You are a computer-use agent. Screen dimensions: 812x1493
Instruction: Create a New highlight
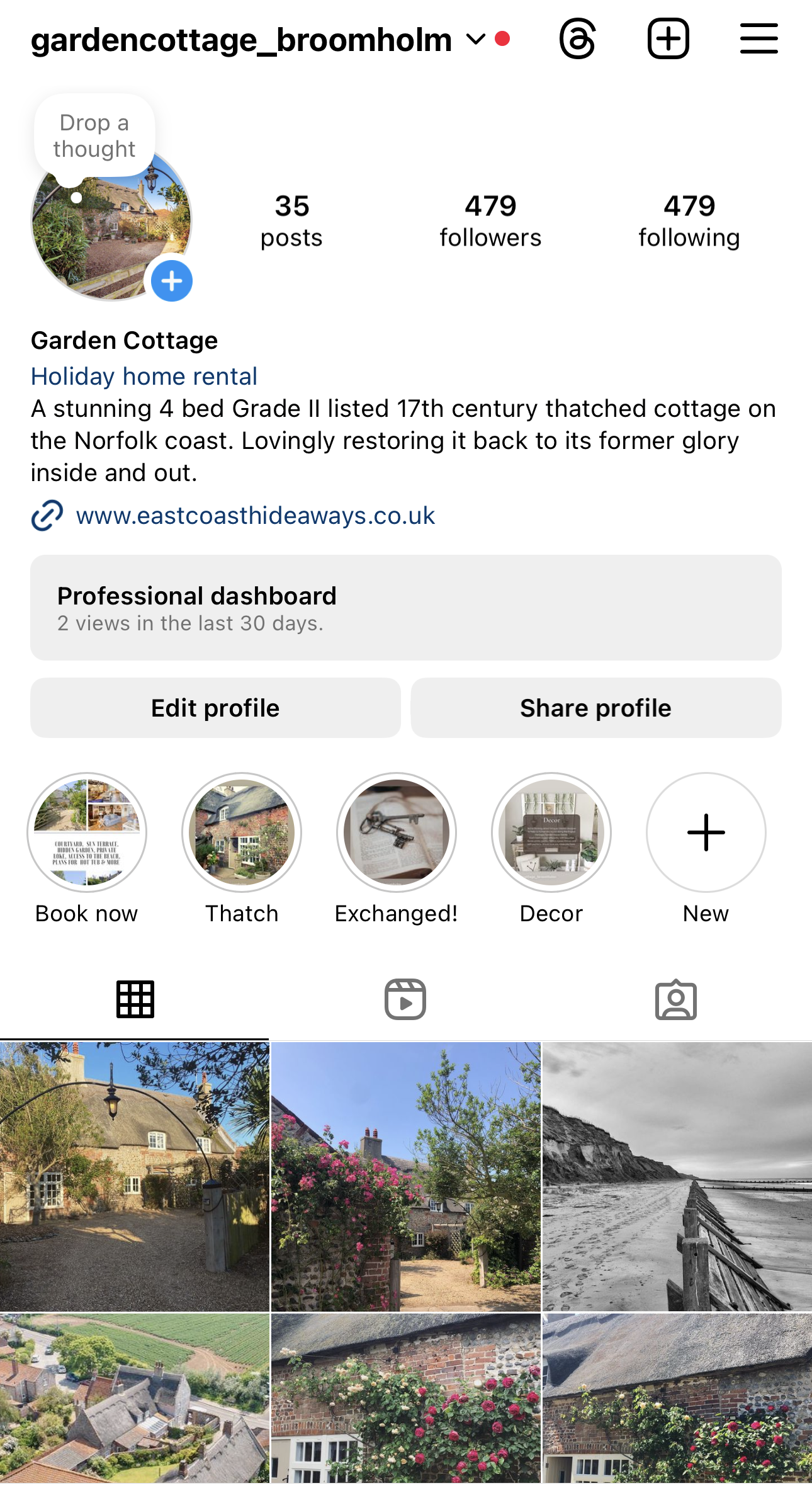(x=706, y=832)
